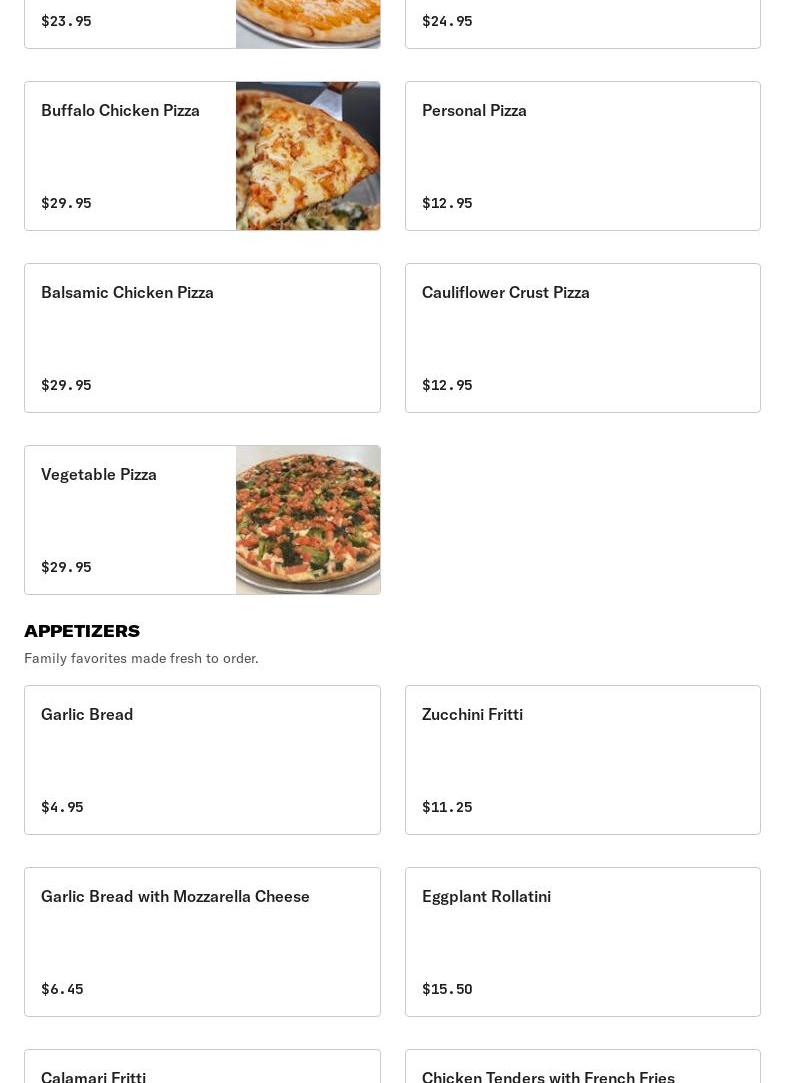Select the Personal Pizza card
This screenshot has width=785, height=1083.
coord(582,156)
